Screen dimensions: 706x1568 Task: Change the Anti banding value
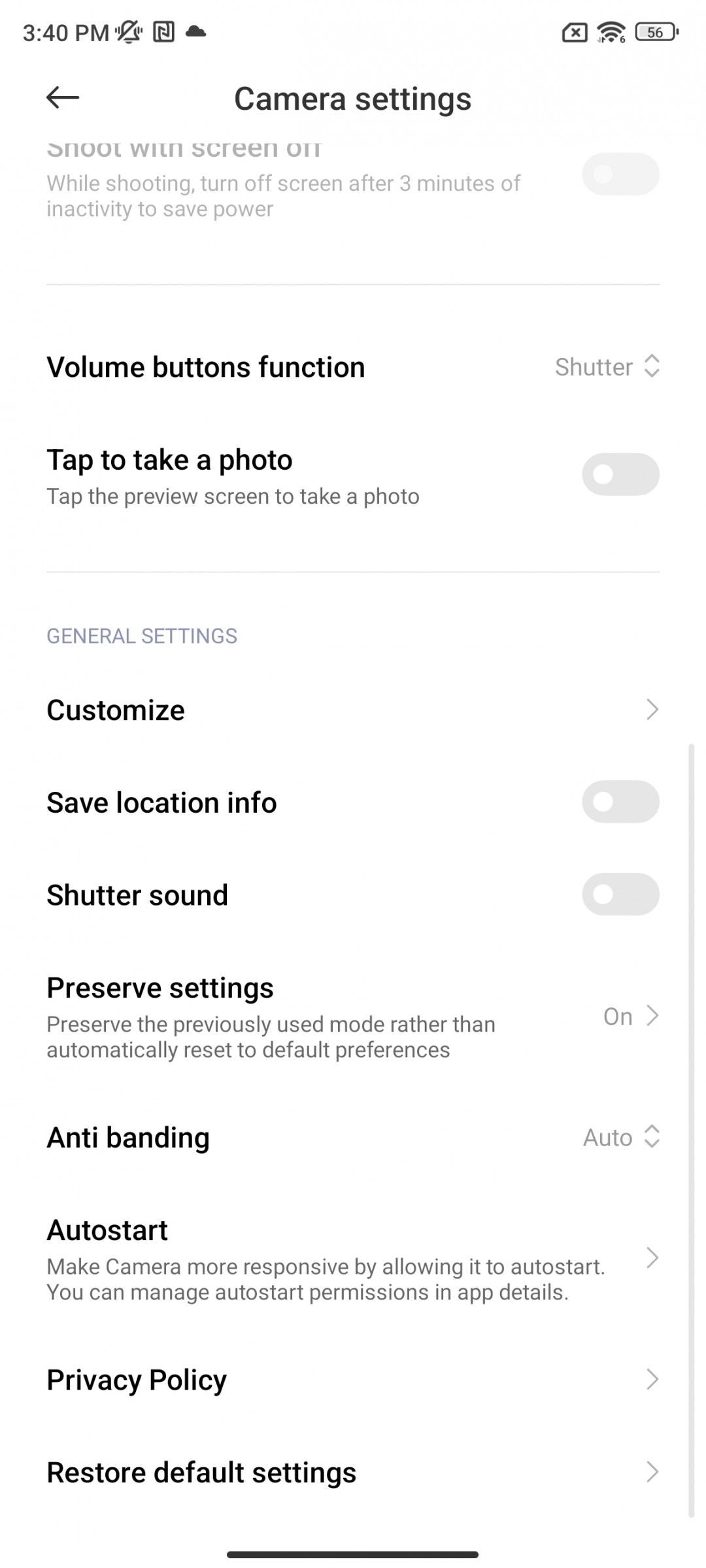coord(620,1137)
